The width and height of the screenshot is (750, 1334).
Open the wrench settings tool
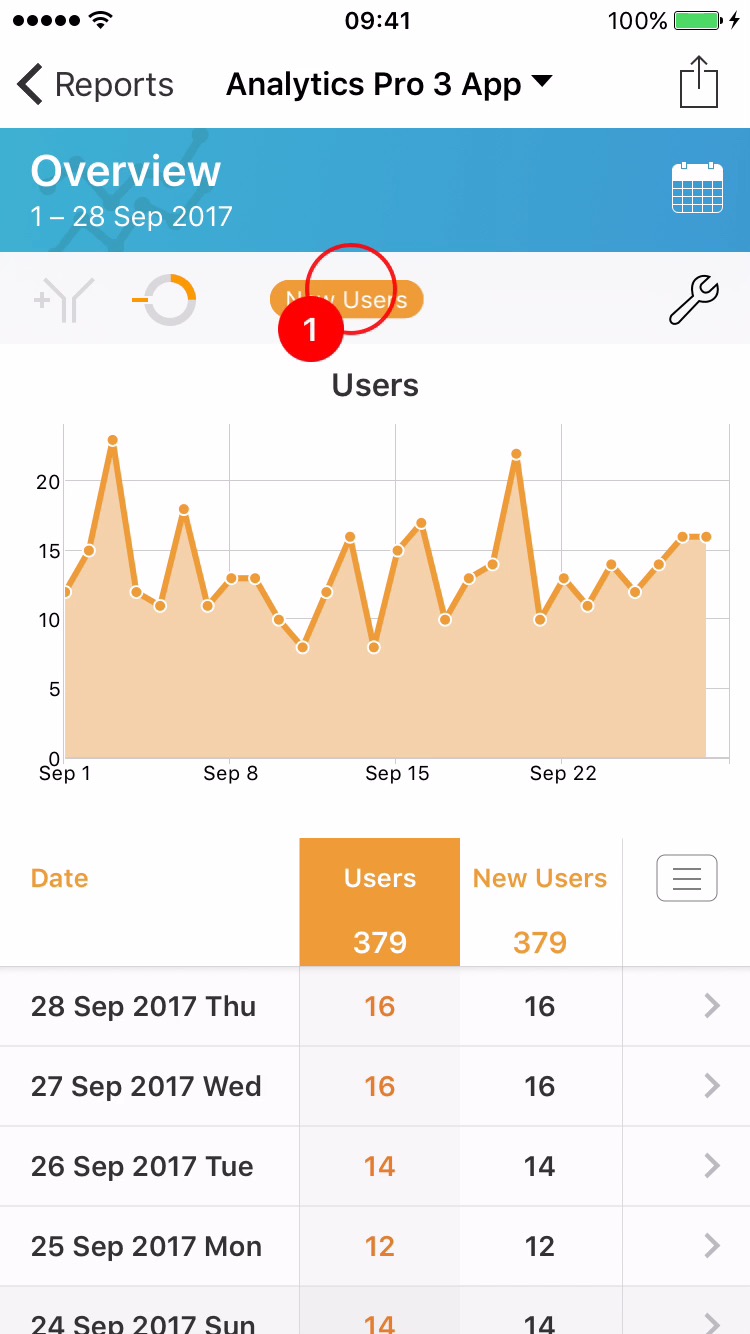point(693,300)
